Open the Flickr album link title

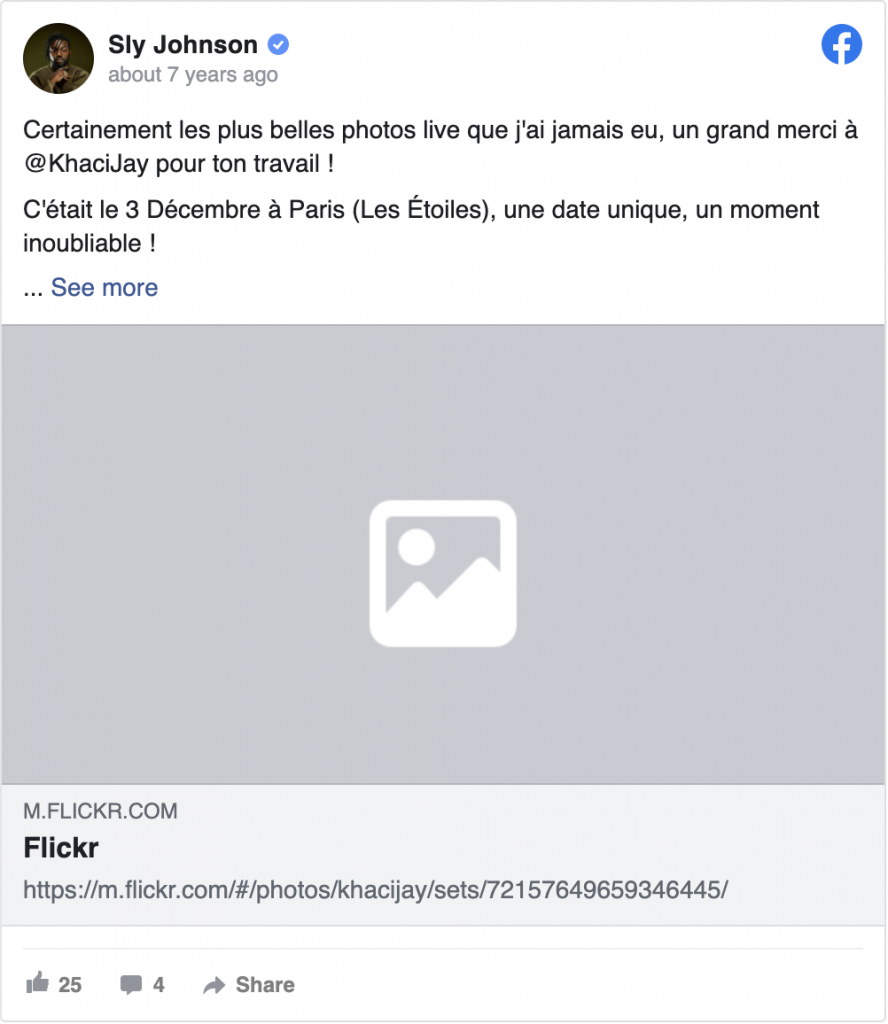pyautogui.click(x=61, y=849)
